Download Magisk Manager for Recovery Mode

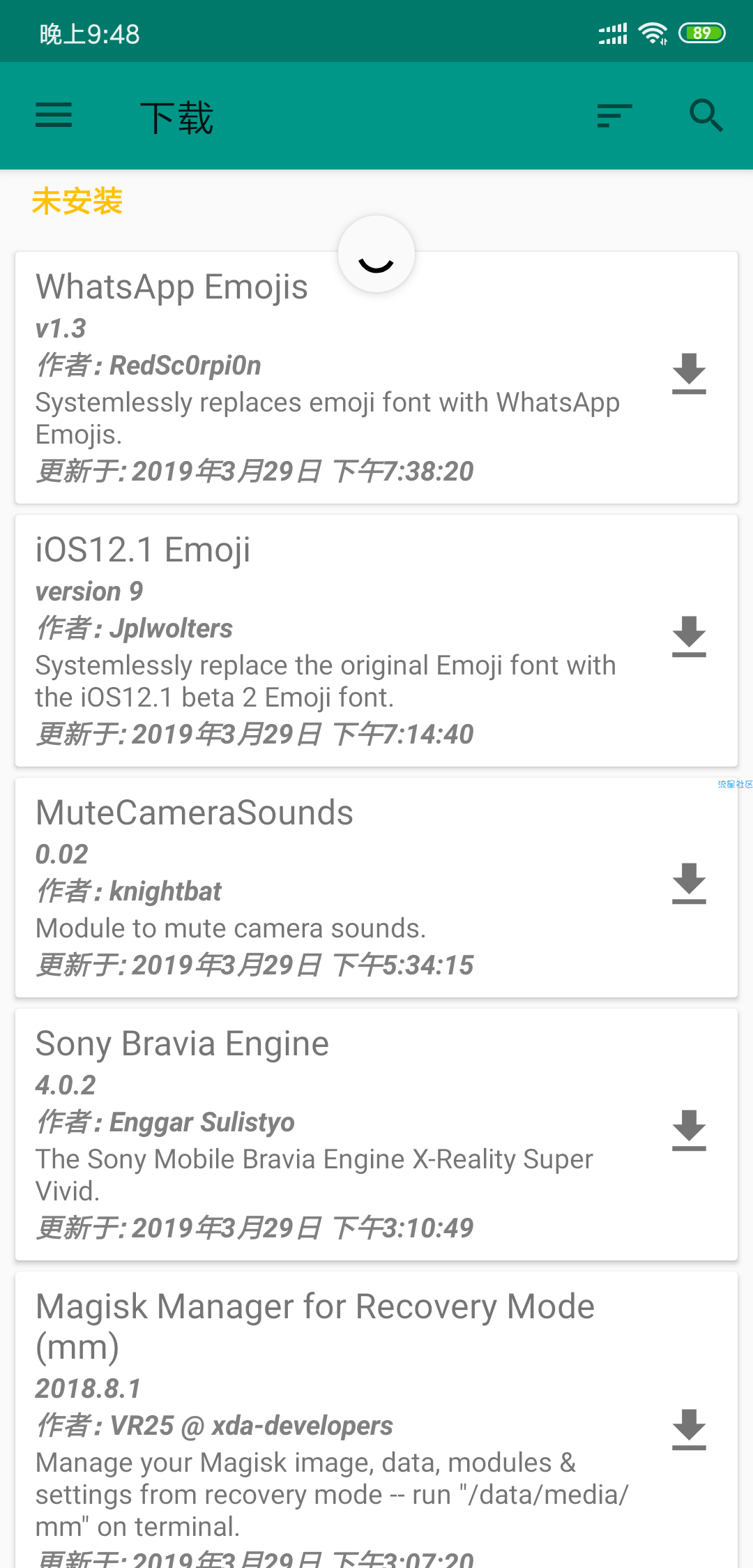(x=689, y=1430)
